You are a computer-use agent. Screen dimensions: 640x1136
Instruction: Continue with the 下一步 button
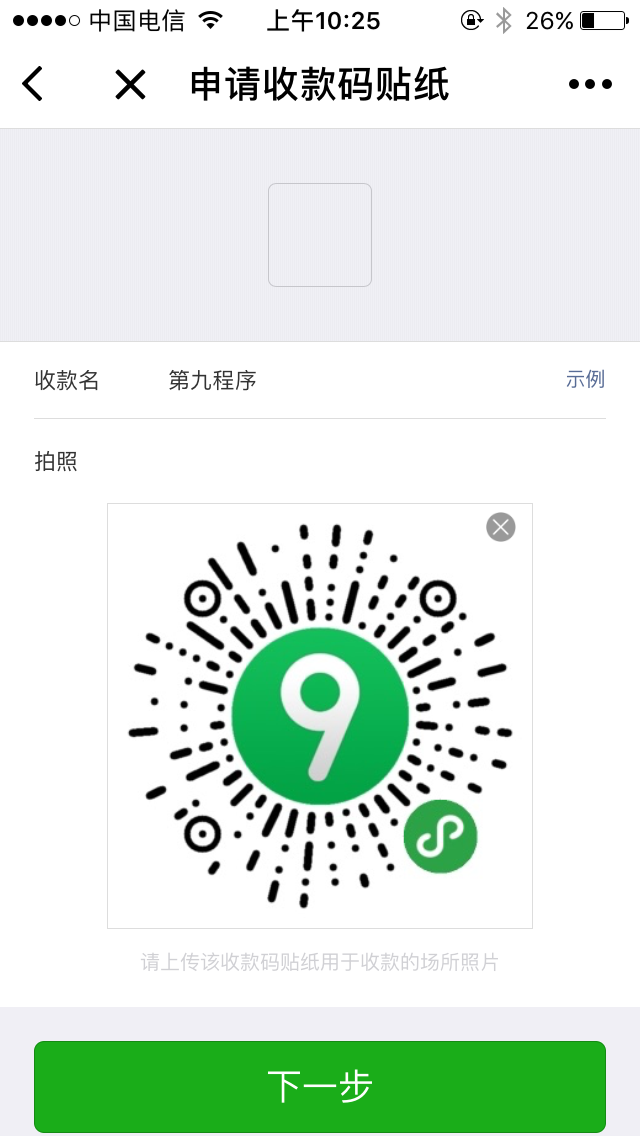point(320,1086)
